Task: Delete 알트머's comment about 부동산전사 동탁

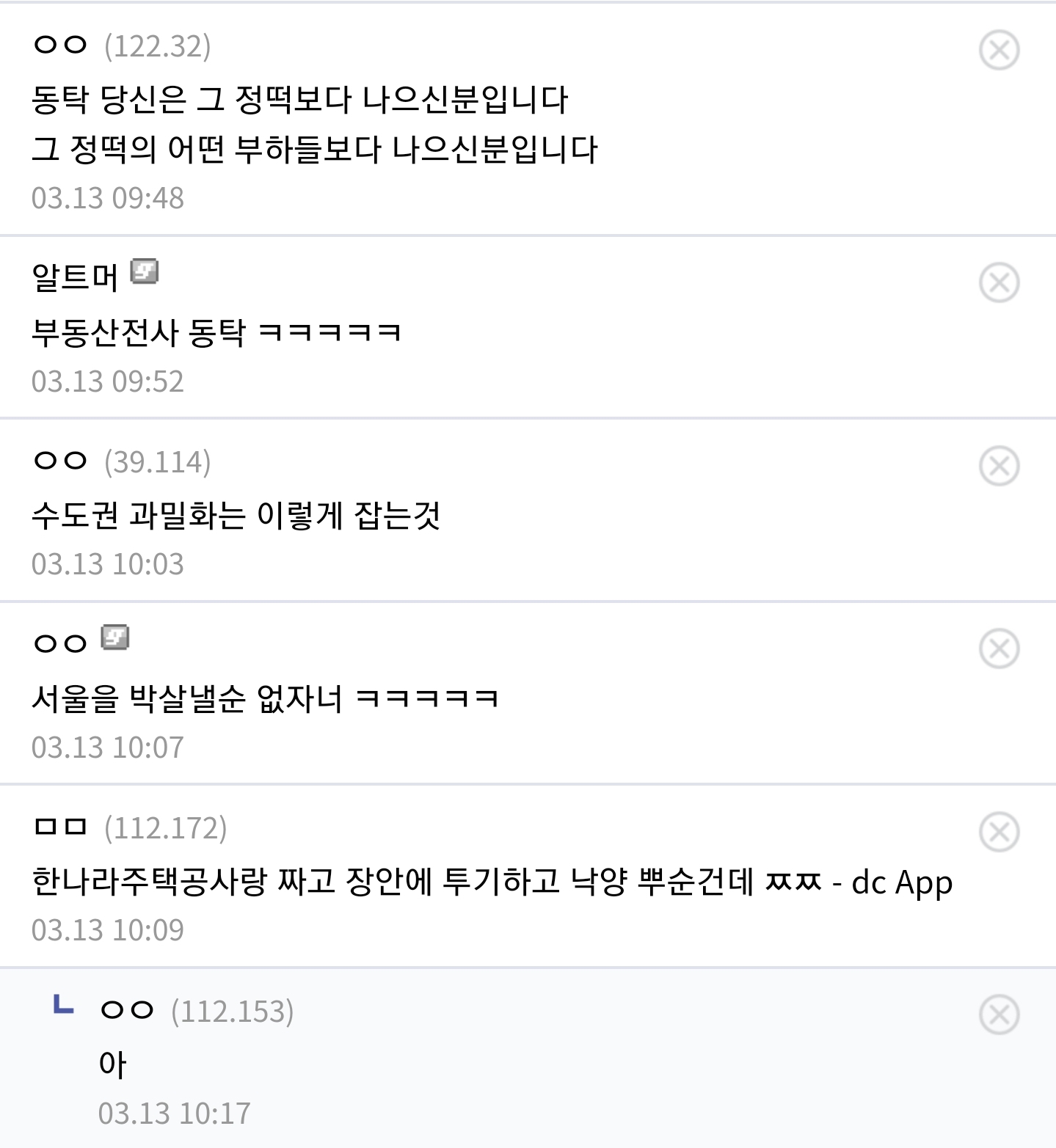Action: 999,282
